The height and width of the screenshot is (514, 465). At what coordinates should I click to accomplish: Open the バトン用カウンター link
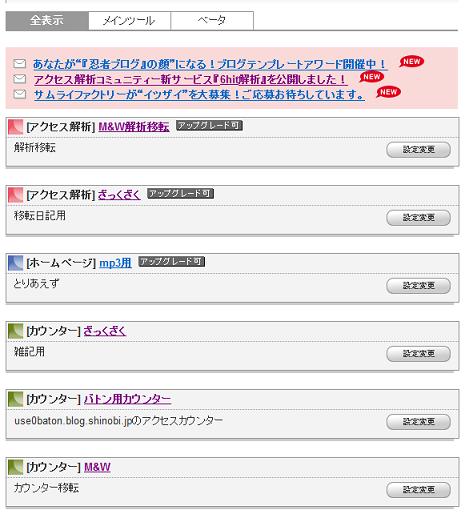coord(128,399)
